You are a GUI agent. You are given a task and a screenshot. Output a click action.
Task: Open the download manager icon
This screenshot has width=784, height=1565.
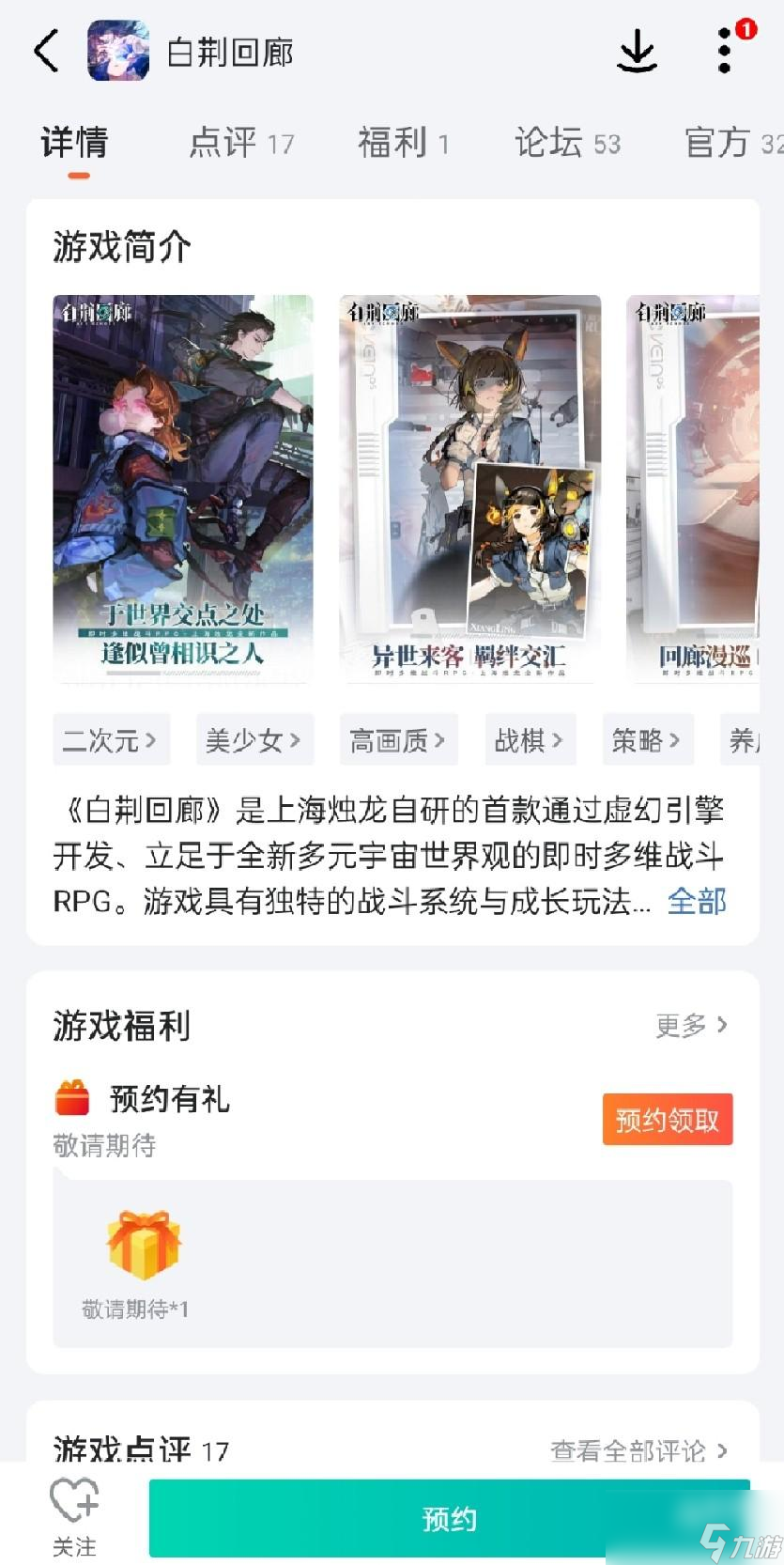click(x=637, y=51)
